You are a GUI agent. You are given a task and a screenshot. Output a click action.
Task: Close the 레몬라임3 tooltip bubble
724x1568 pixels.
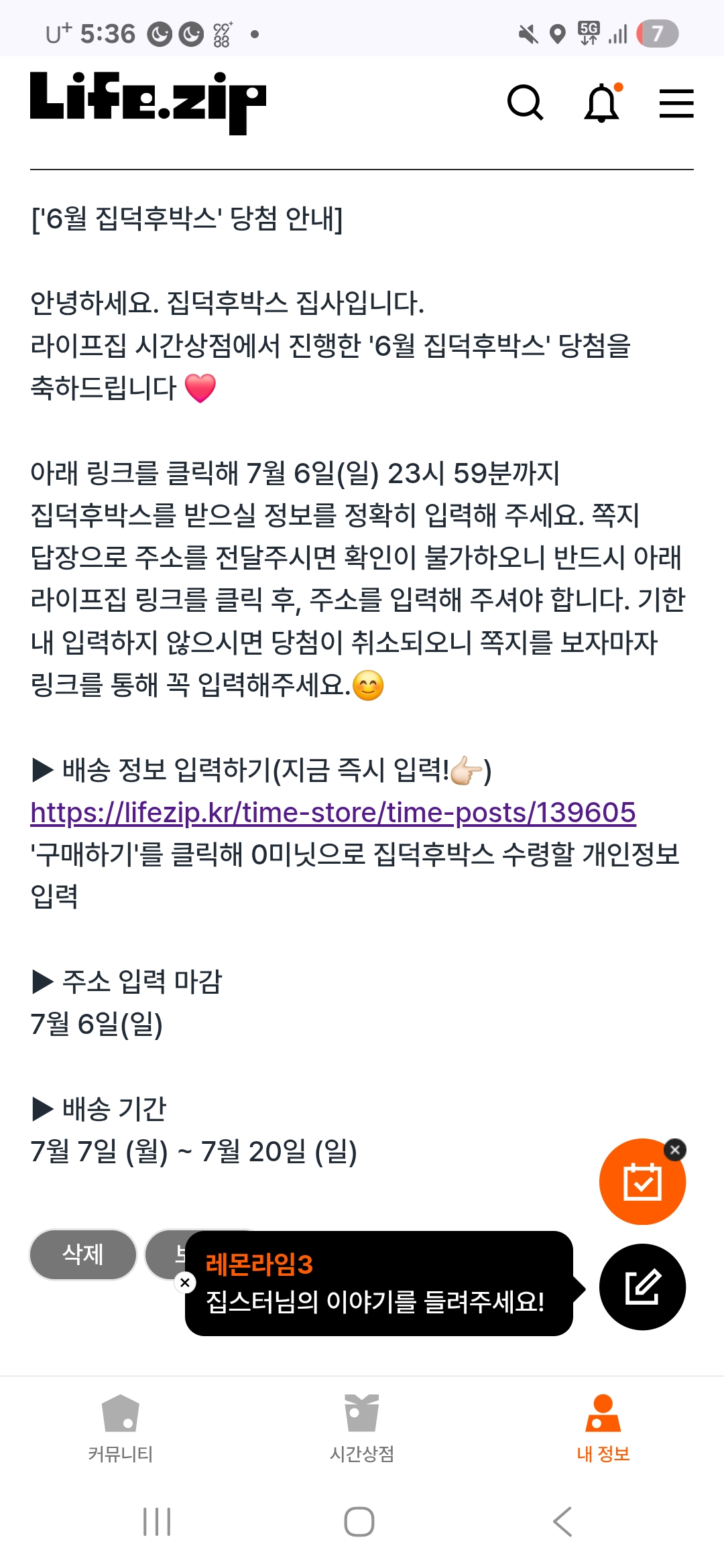coord(185,1283)
